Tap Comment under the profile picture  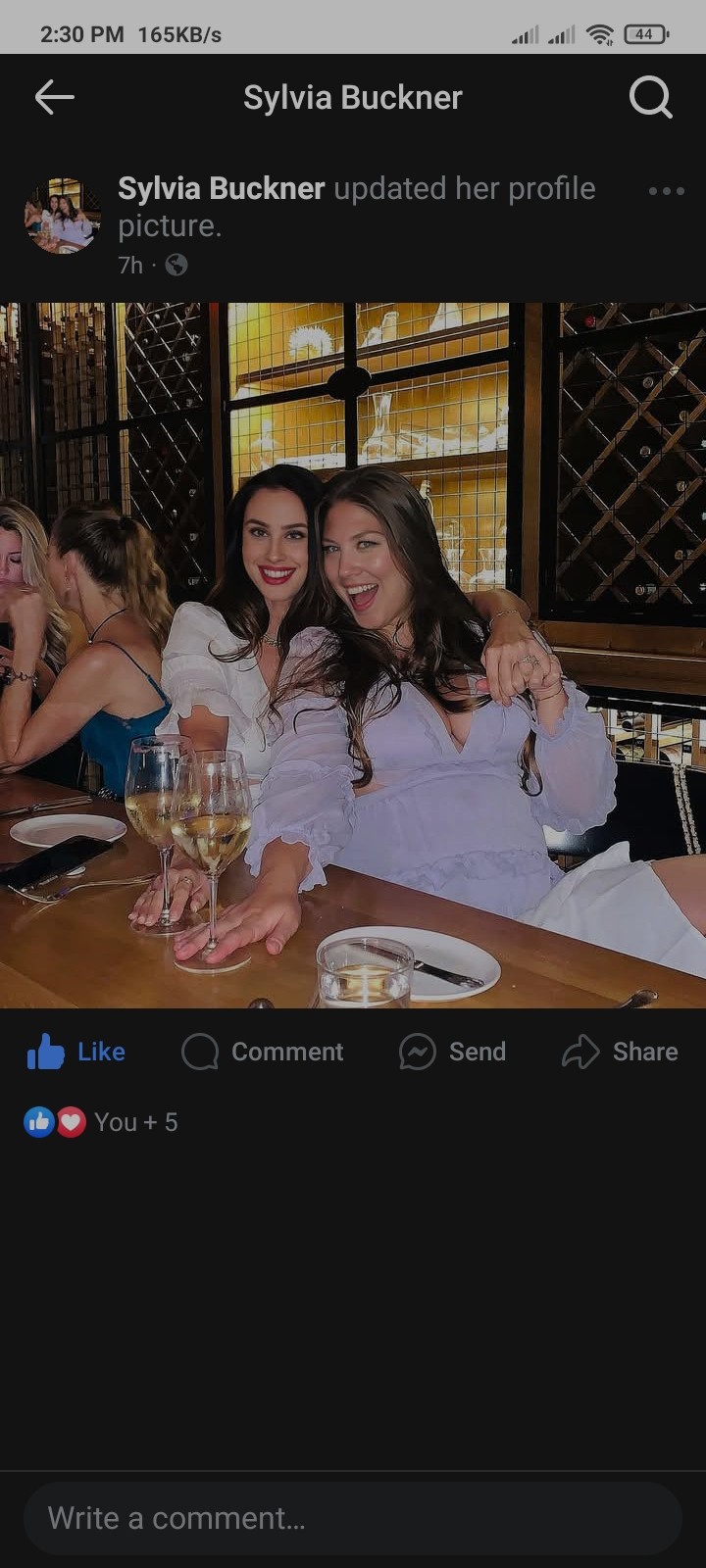pyautogui.click(x=263, y=1052)
